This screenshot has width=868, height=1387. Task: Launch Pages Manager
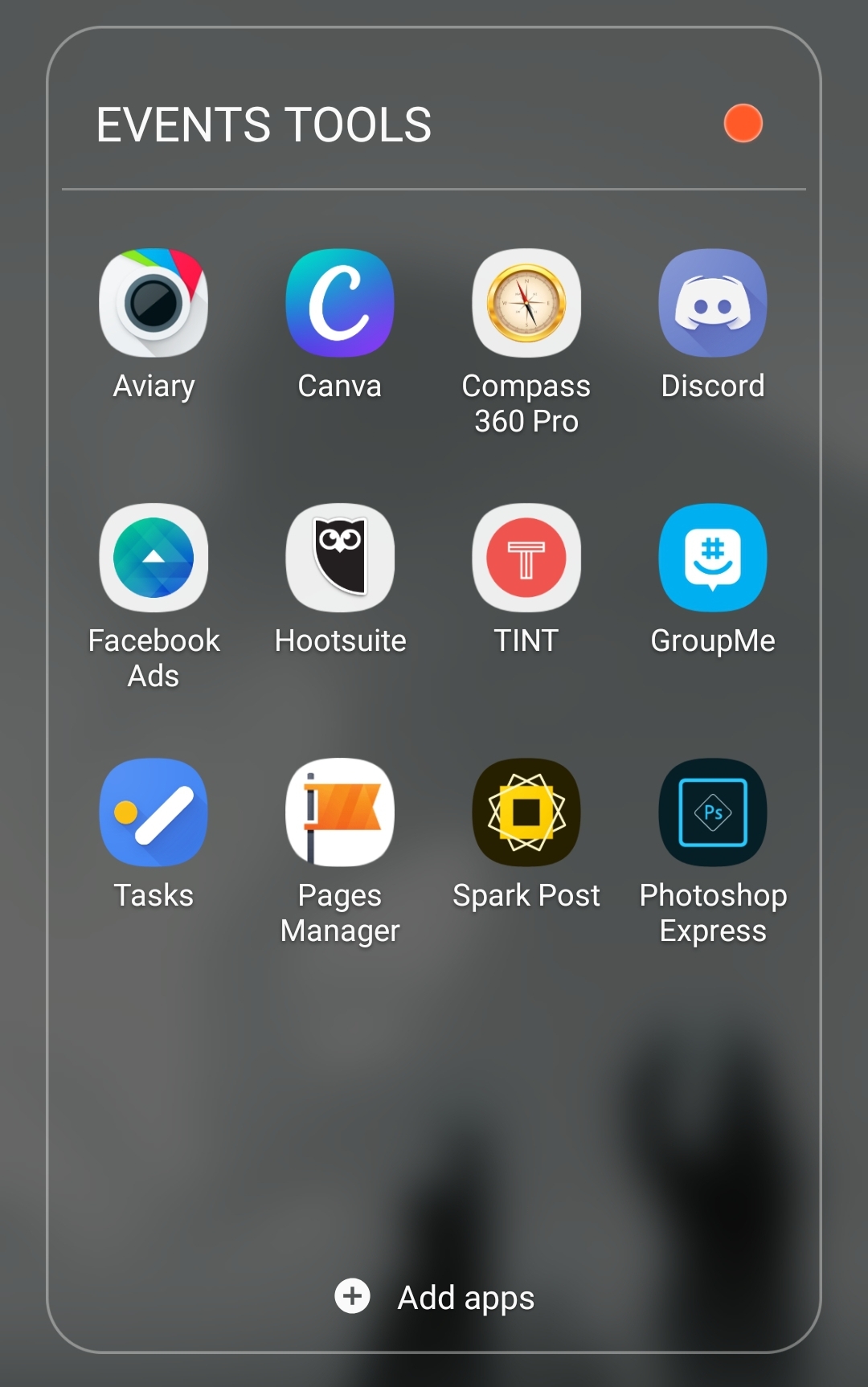pyautogui.click(x=340, y=812)
